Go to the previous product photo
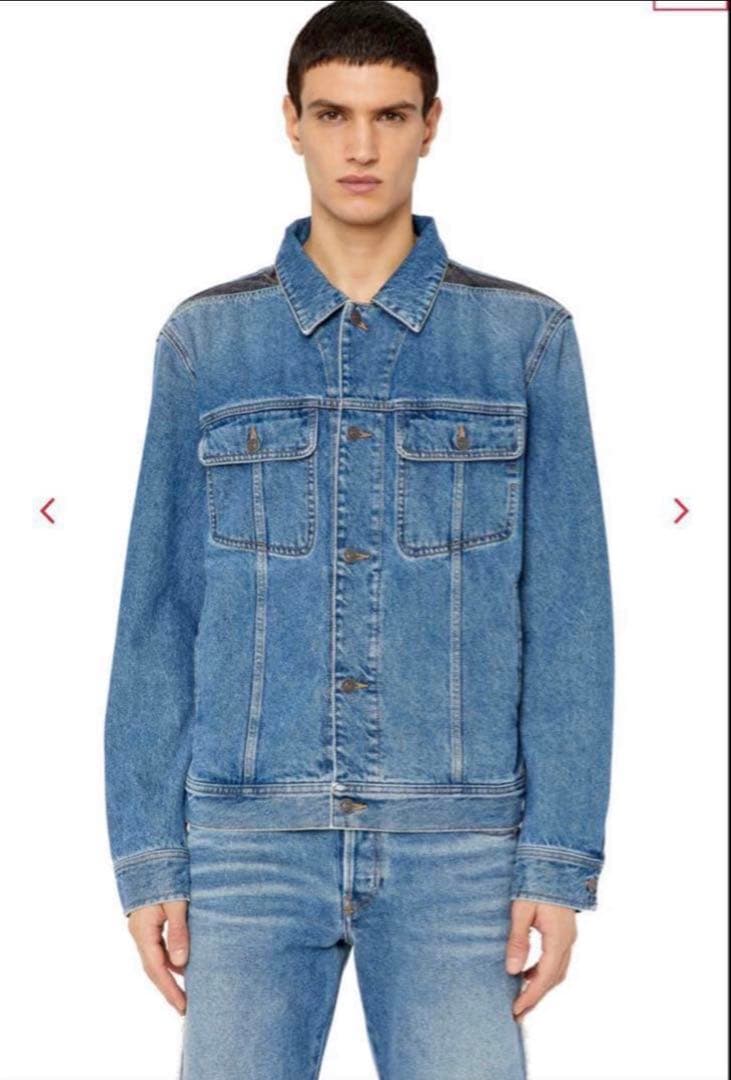Image resolution: width=731 pixels, height=1080 pixels. (x=47, y=511)
